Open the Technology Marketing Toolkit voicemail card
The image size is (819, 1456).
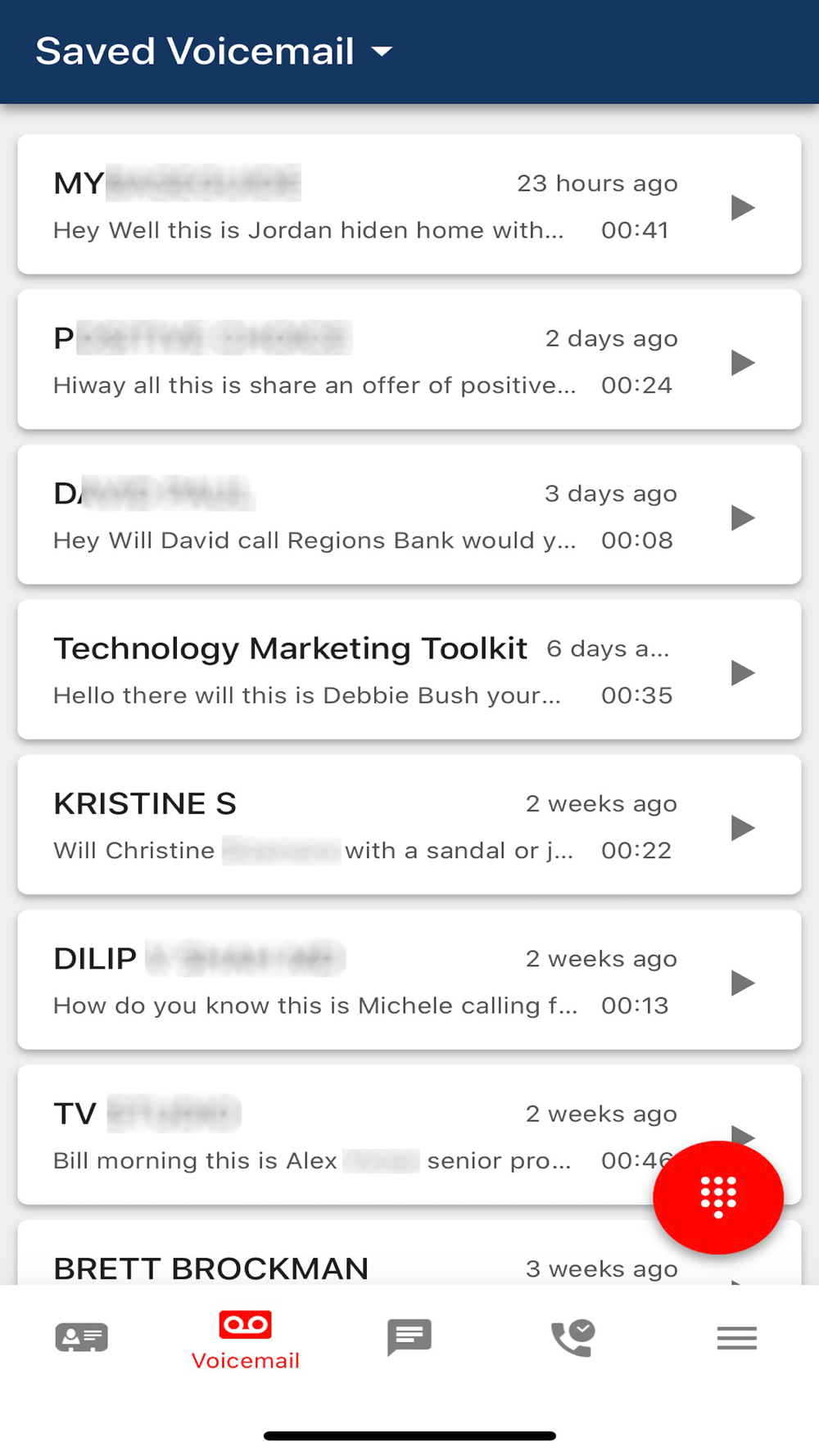409,670
